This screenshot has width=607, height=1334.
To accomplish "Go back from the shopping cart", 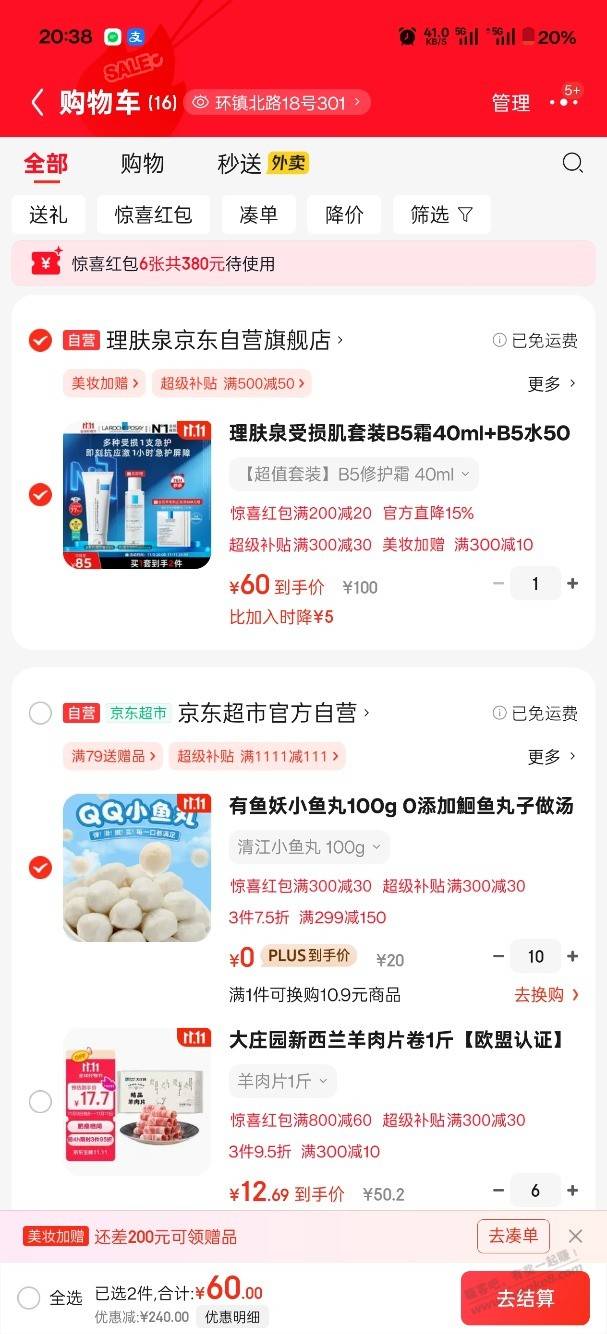I will pos(37,103).
